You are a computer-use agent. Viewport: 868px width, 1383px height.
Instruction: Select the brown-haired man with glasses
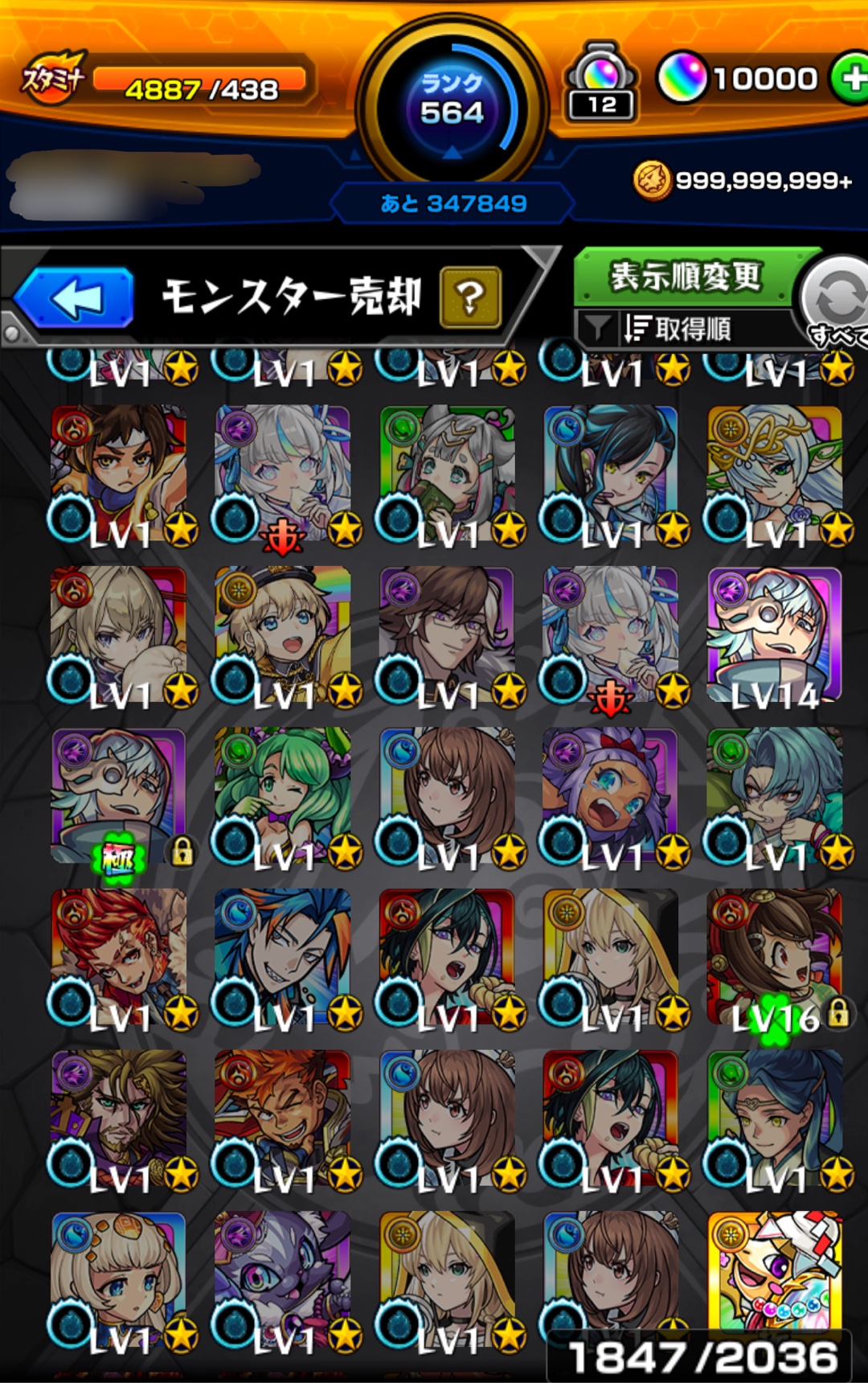coord(446,635)
